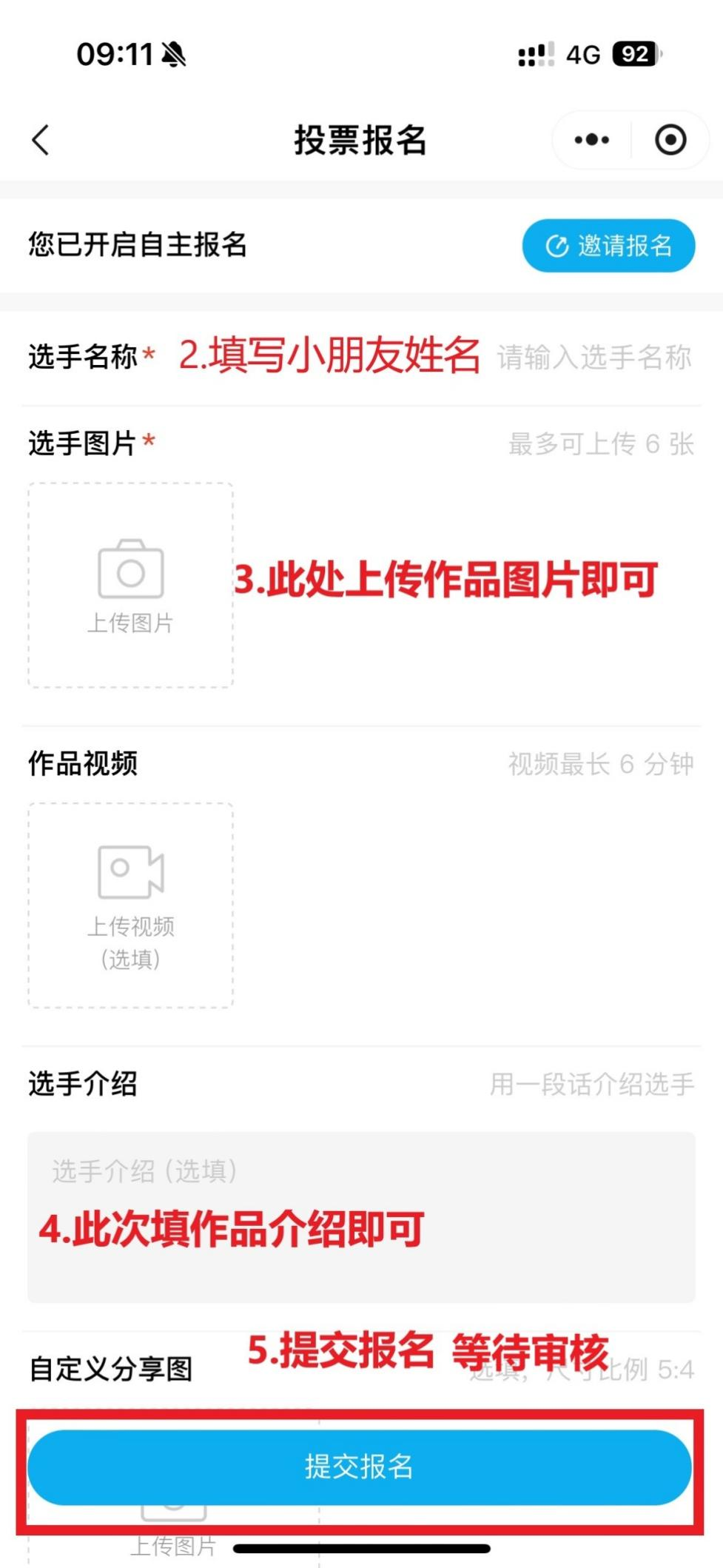Go back from the 投票报名 page
723x1568 pixels.
point(41,140)
